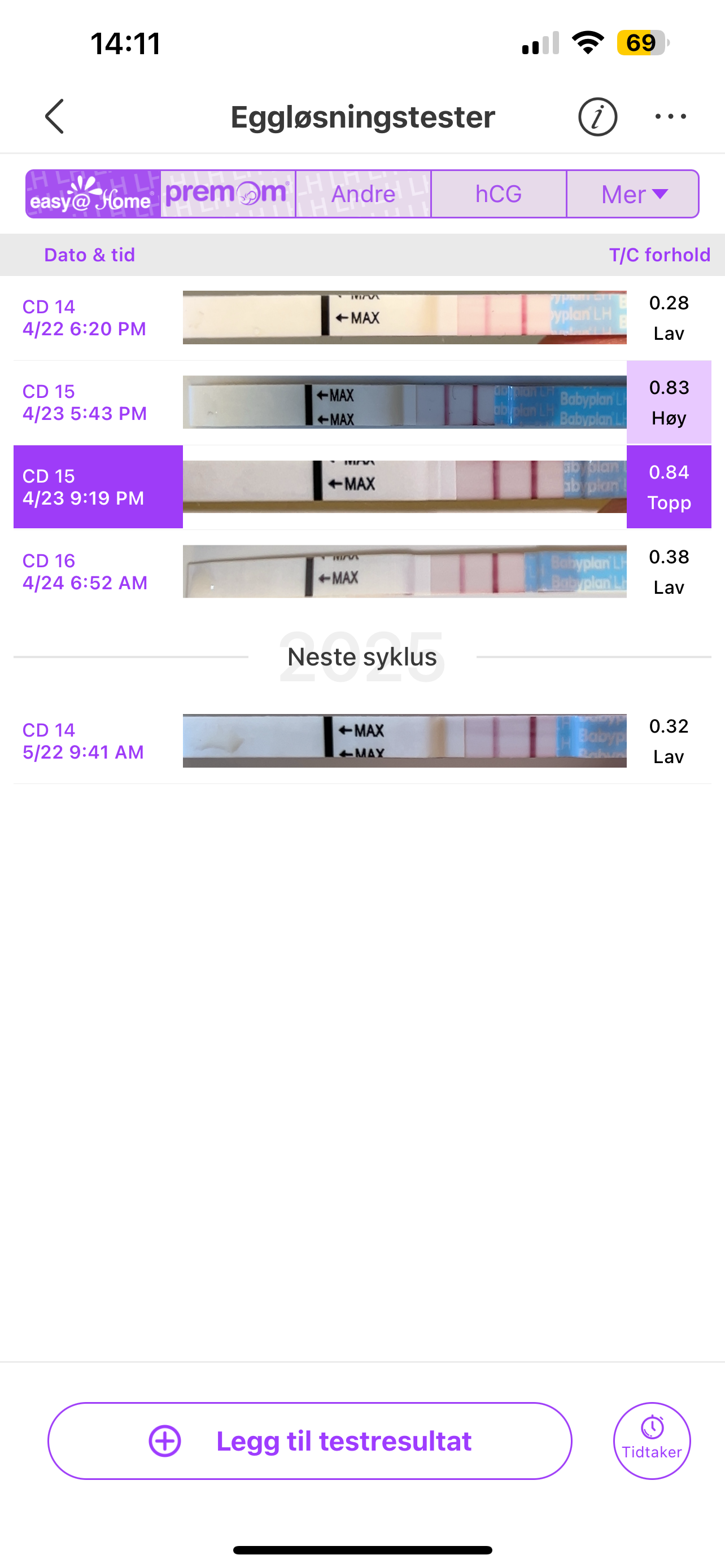This screenshot has width=725, height=1568.
Task: Switch to the Andre tab
Action: pos(364,194)
